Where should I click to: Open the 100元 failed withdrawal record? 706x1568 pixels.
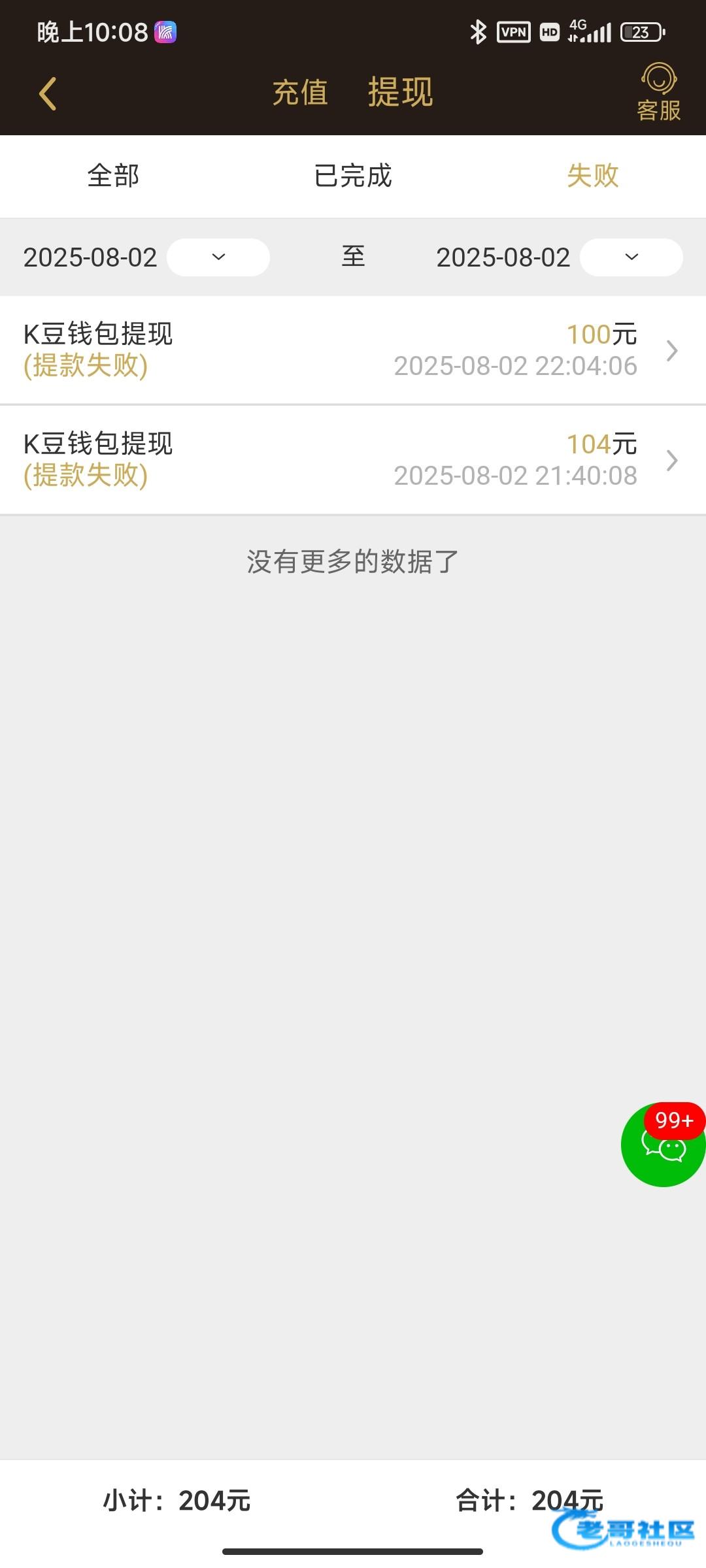click(353, 350)
